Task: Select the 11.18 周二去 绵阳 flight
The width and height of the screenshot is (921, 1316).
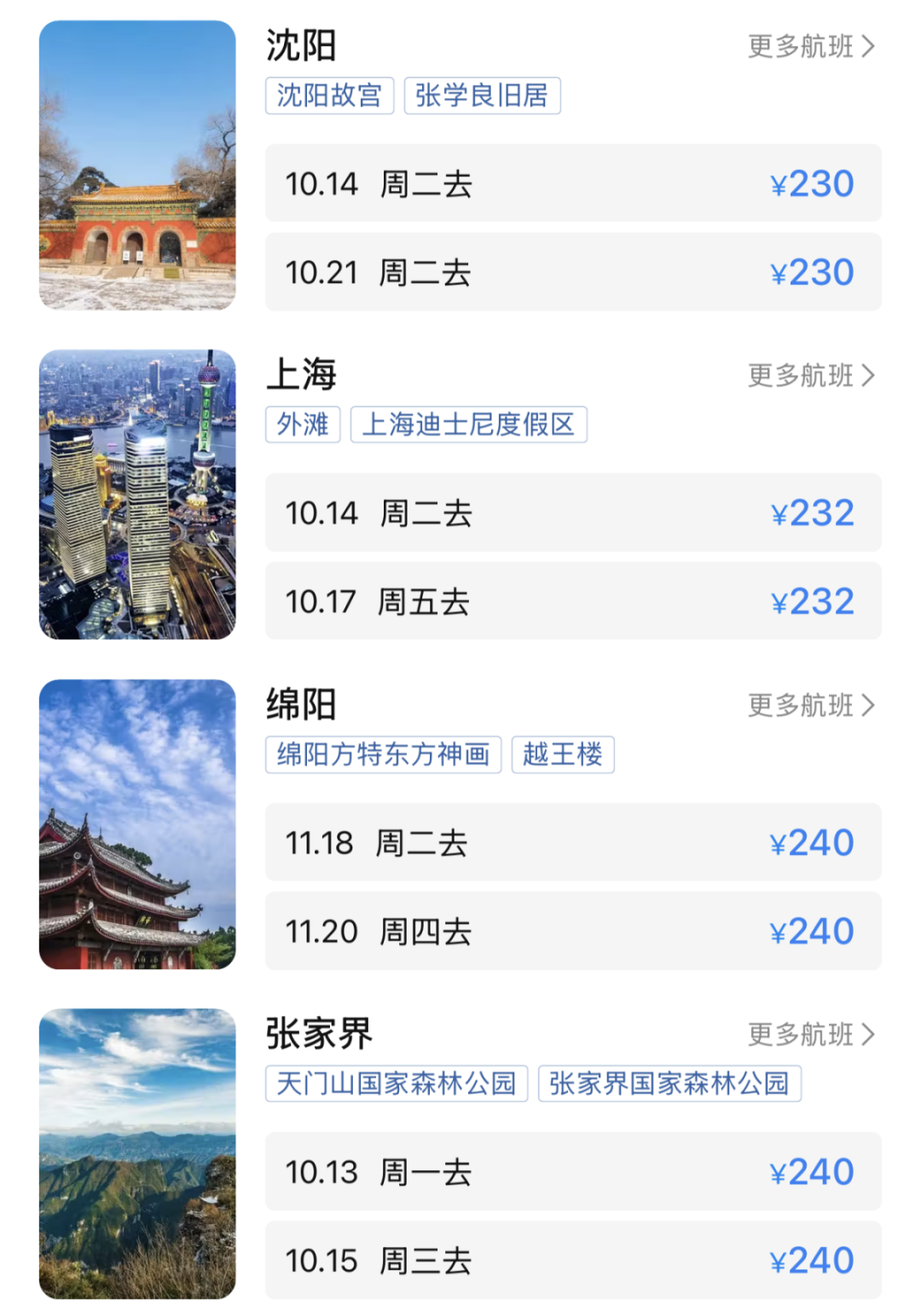Action: tap(573, 842)
